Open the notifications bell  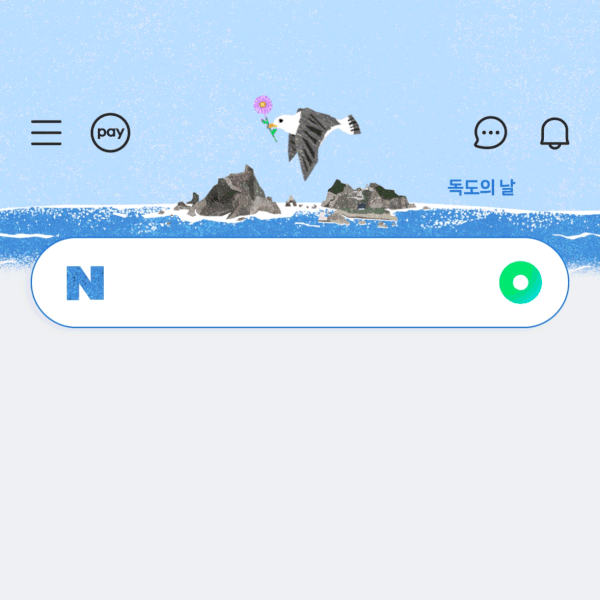(x=555, y=132)
